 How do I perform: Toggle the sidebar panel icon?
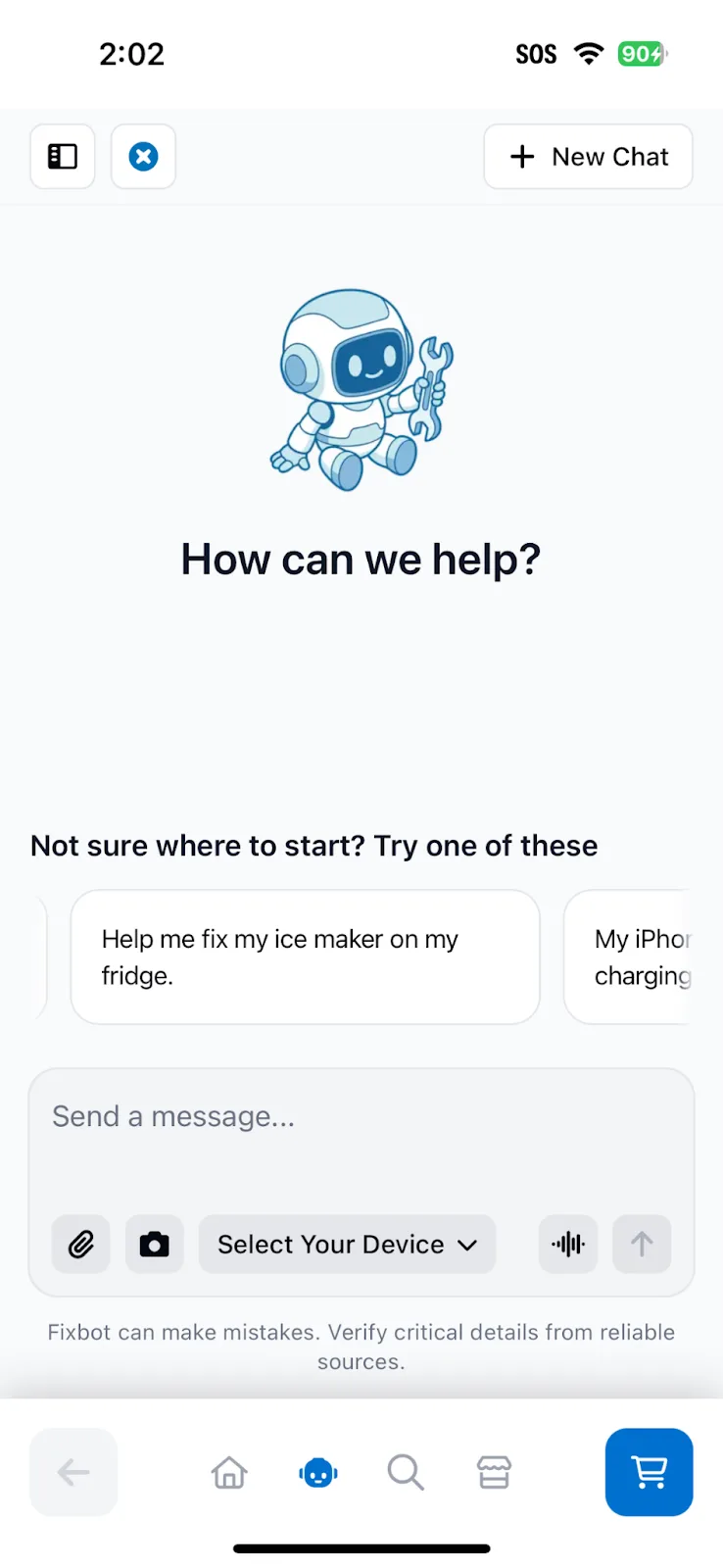coord(63,157)
